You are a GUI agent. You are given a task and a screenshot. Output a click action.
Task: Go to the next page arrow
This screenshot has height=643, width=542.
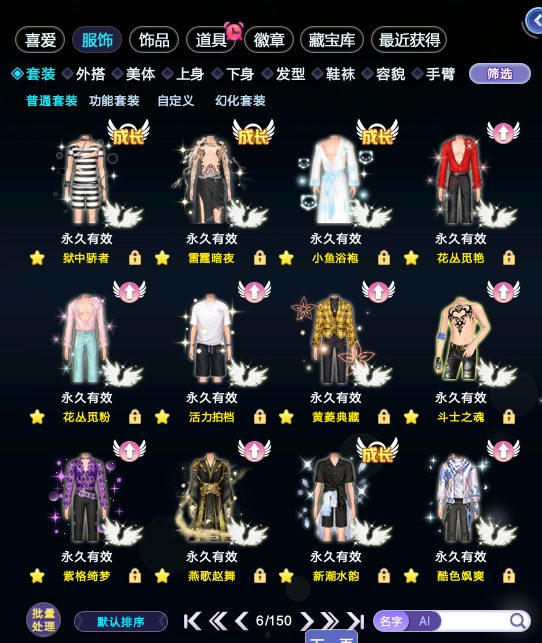point(307,621)
